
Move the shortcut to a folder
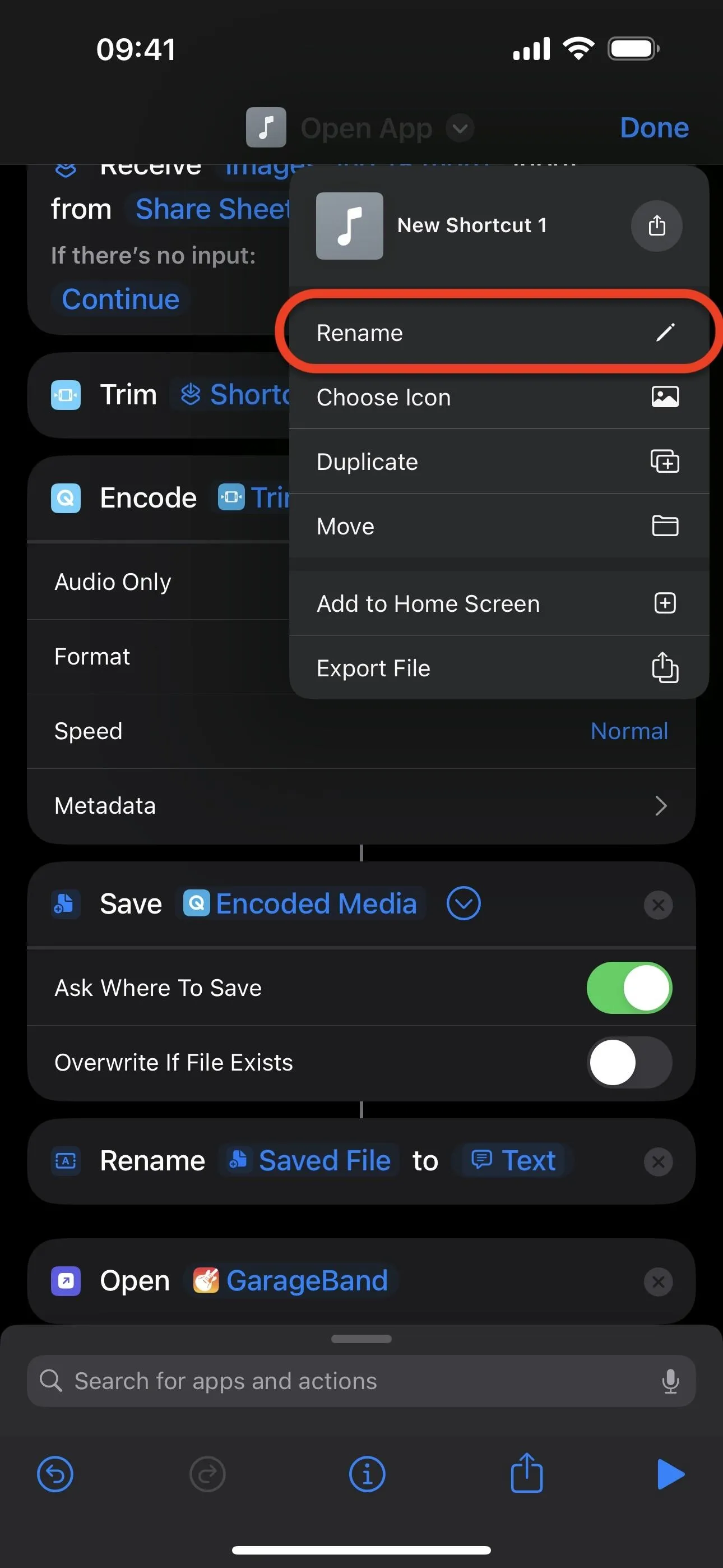coord(498,526)
